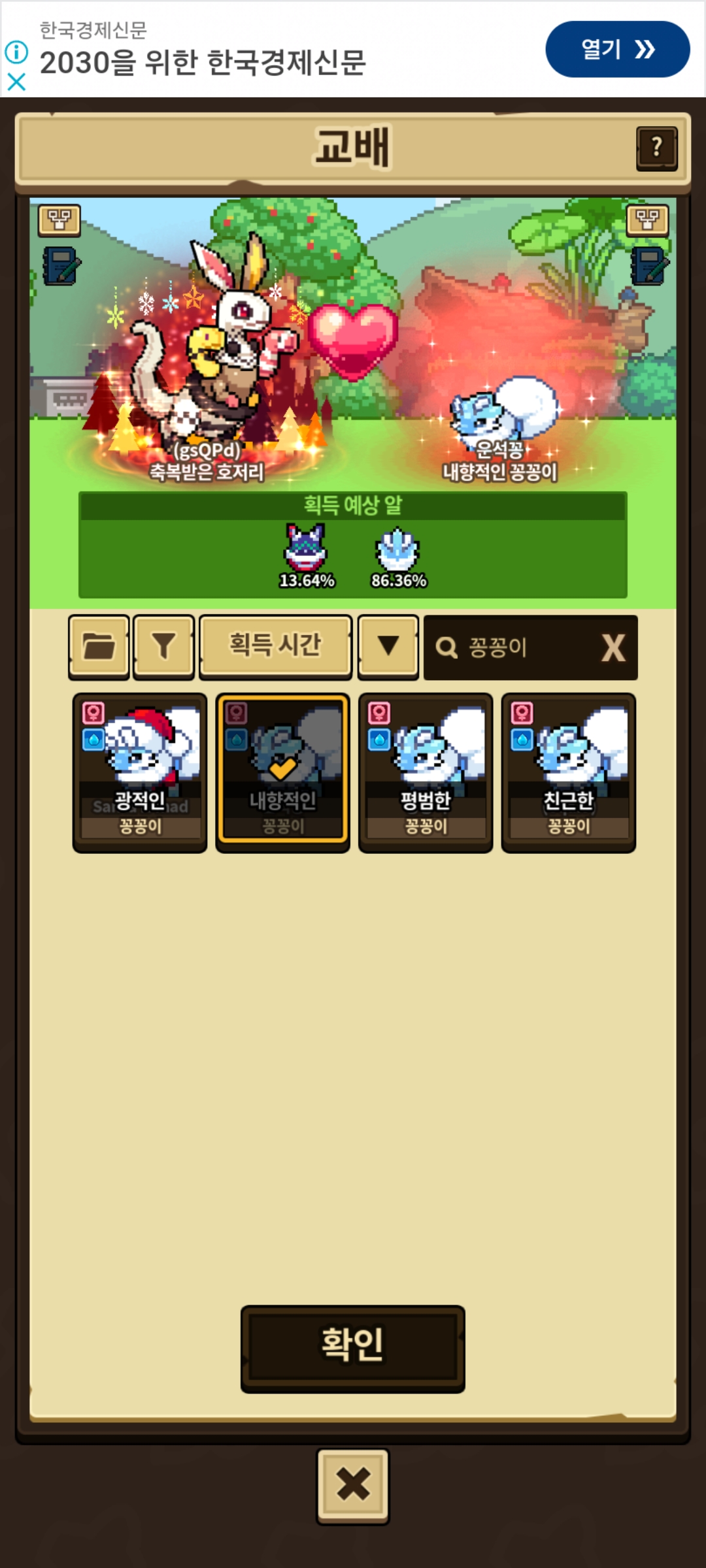Viewport: 706px width, 1568px height.
Task: Toggle the sort direction arrow
Action: coord(388,646)
